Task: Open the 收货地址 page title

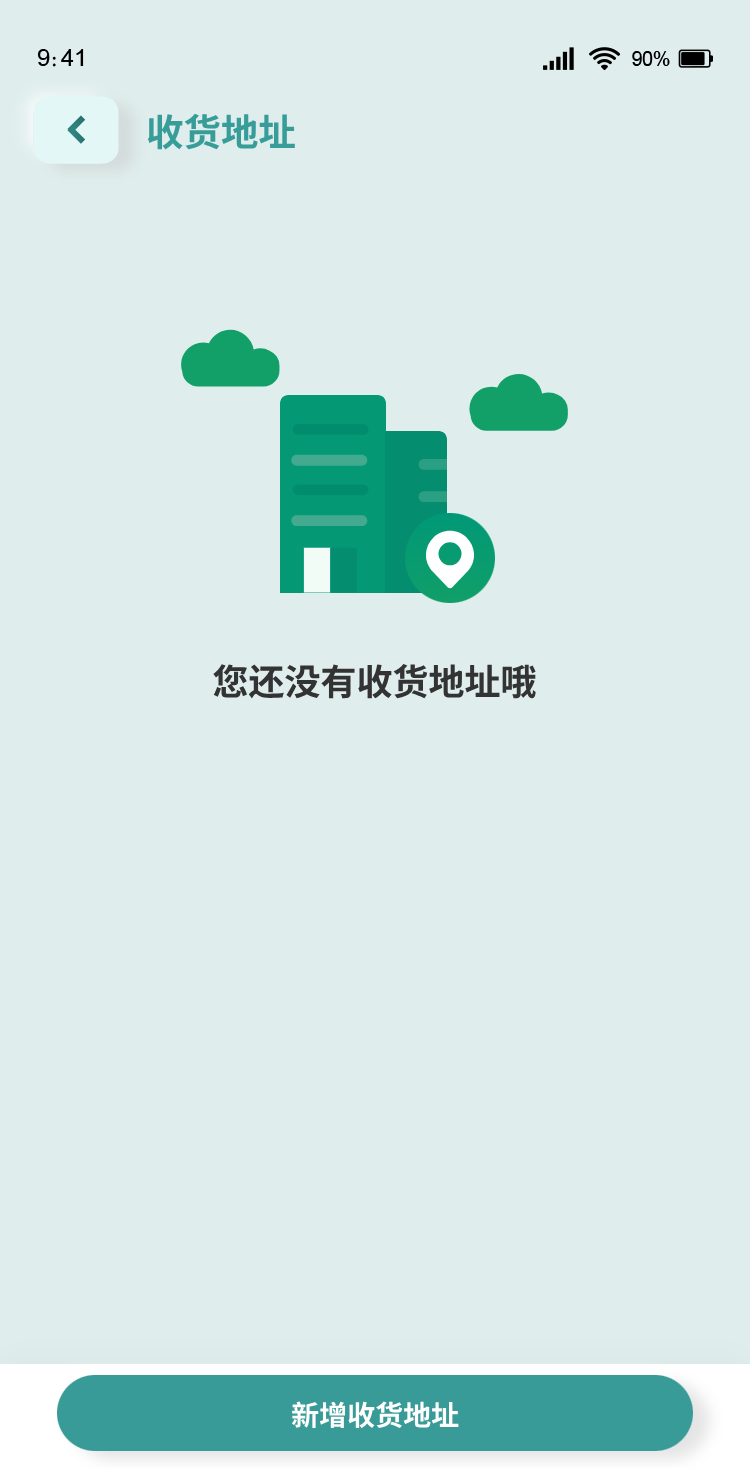Action: 222,131
